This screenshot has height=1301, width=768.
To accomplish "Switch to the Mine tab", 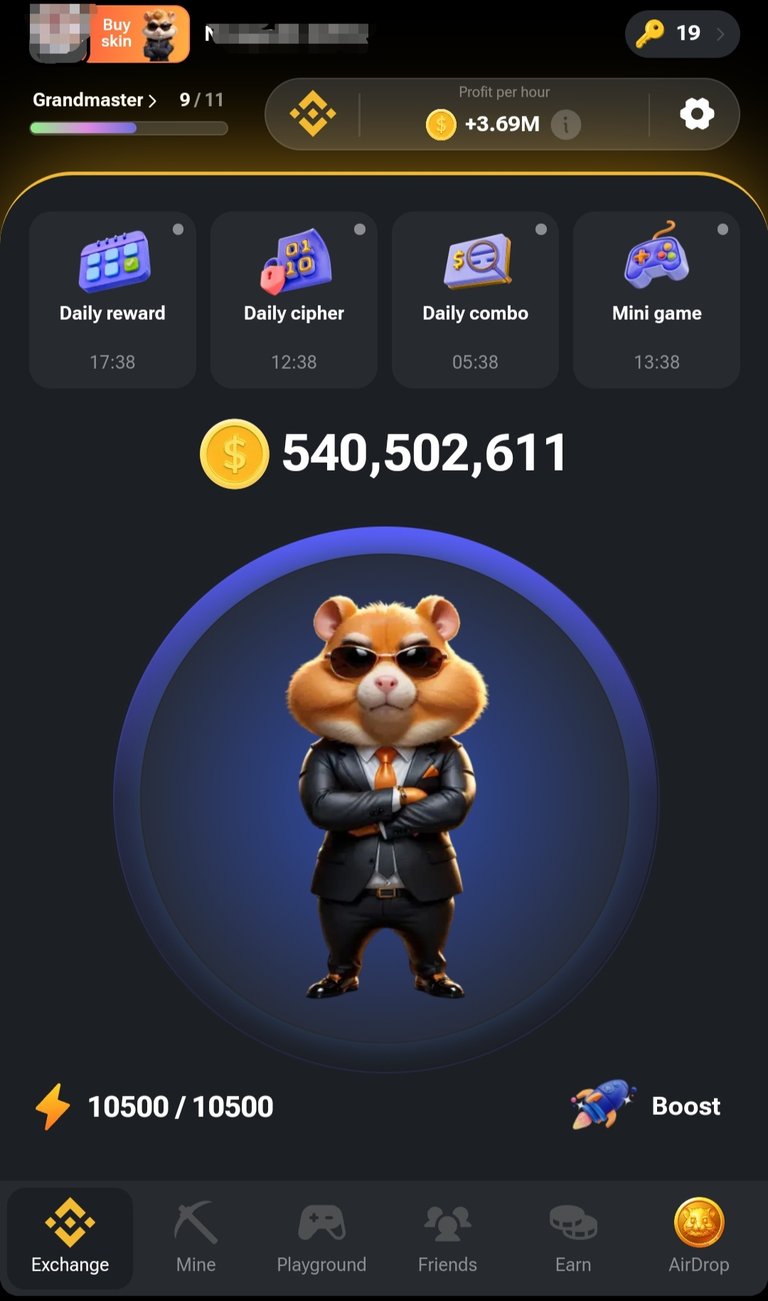I will coord(196,1238).
